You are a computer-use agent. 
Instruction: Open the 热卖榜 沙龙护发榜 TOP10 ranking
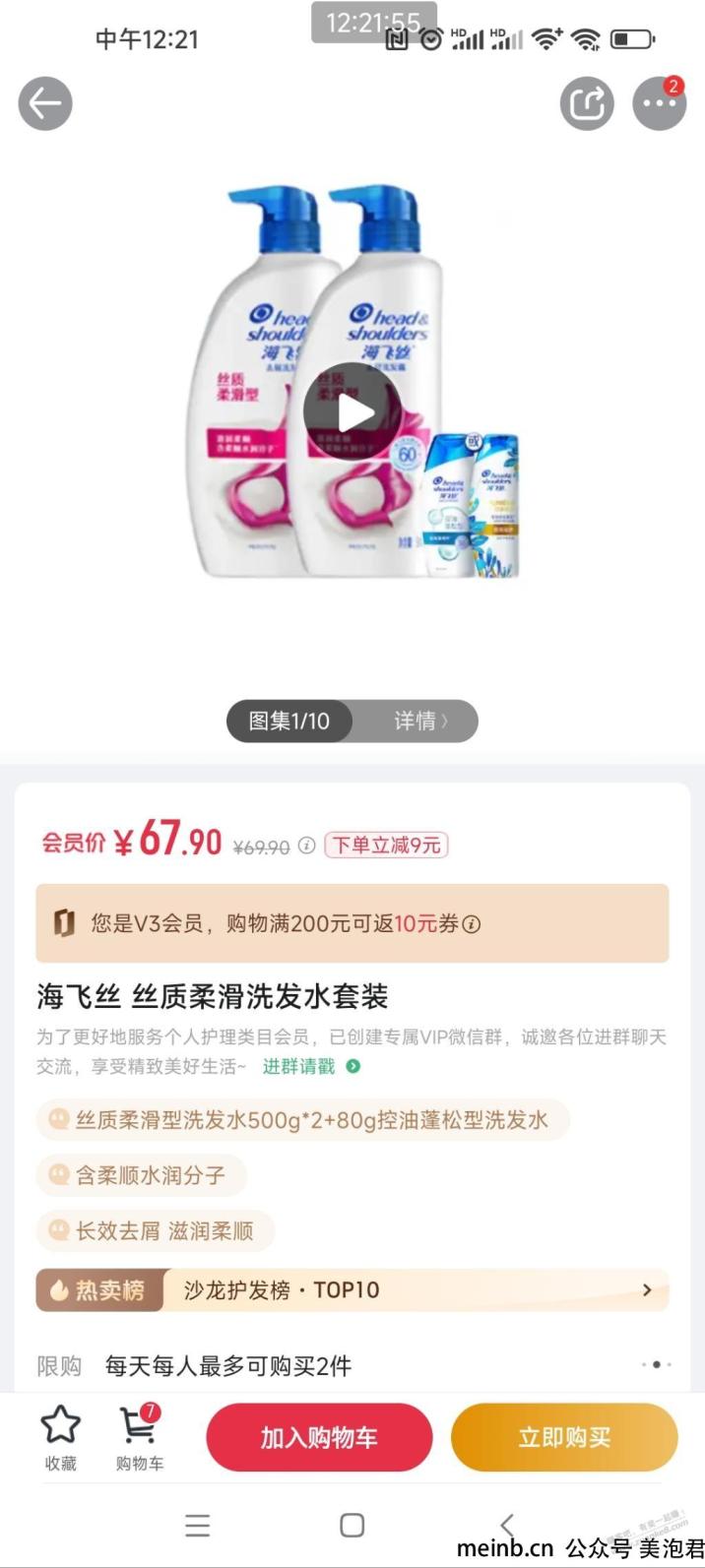click(352, 1290)
